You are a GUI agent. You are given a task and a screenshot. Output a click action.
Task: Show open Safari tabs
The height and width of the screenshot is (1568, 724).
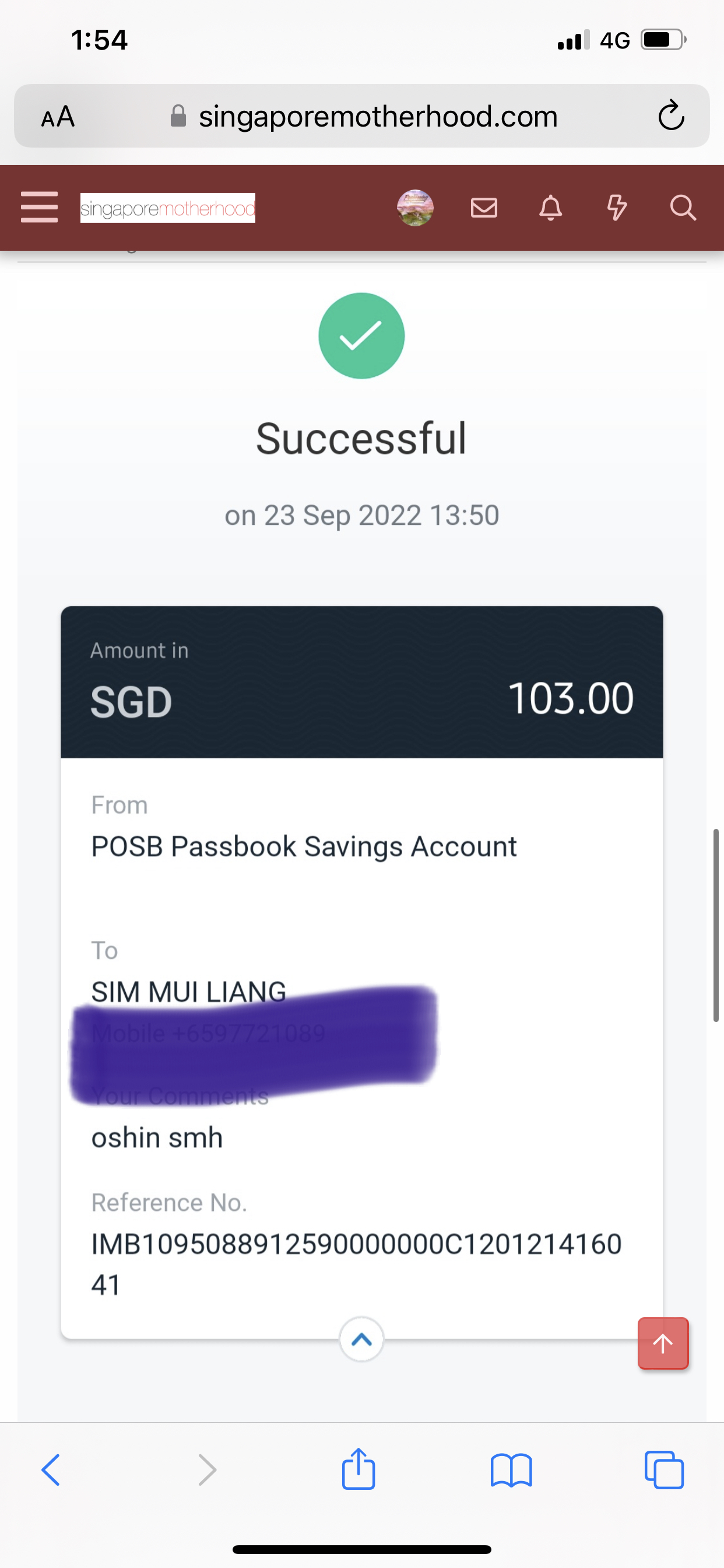(x=664, y=1470)
